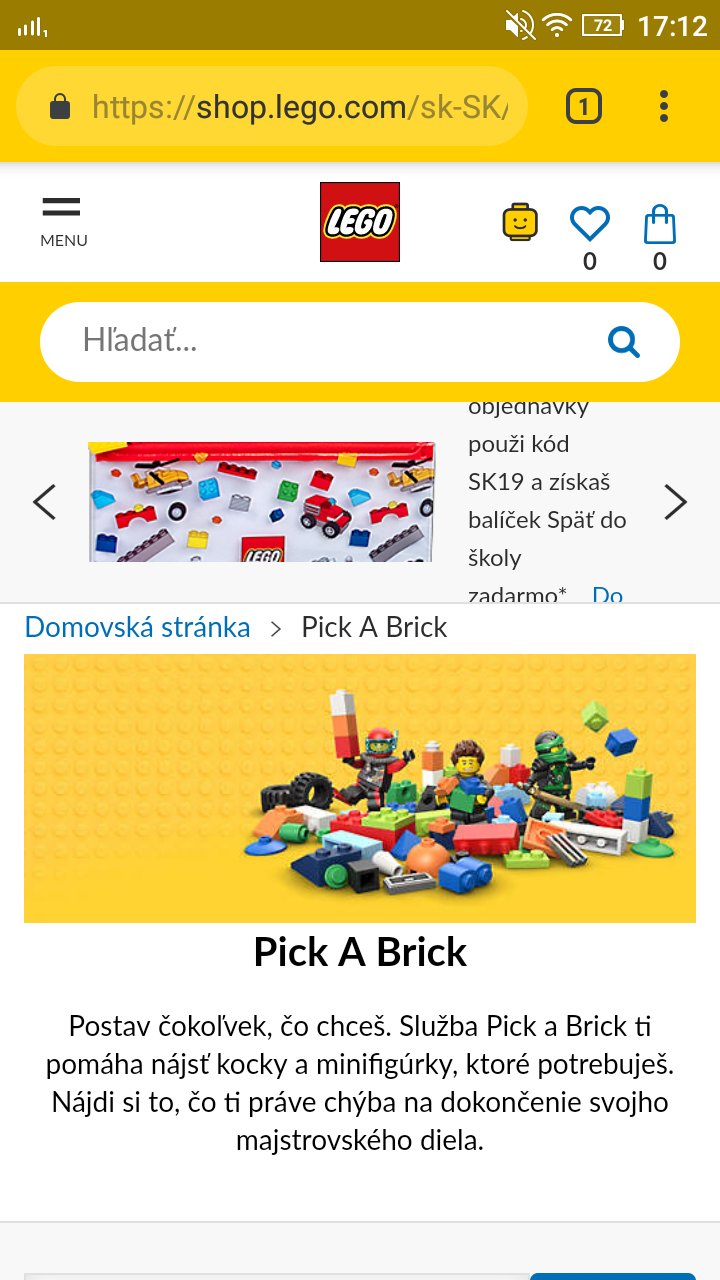Tap the Hľadať search field

pyautogui.click(x=320, y=341)
